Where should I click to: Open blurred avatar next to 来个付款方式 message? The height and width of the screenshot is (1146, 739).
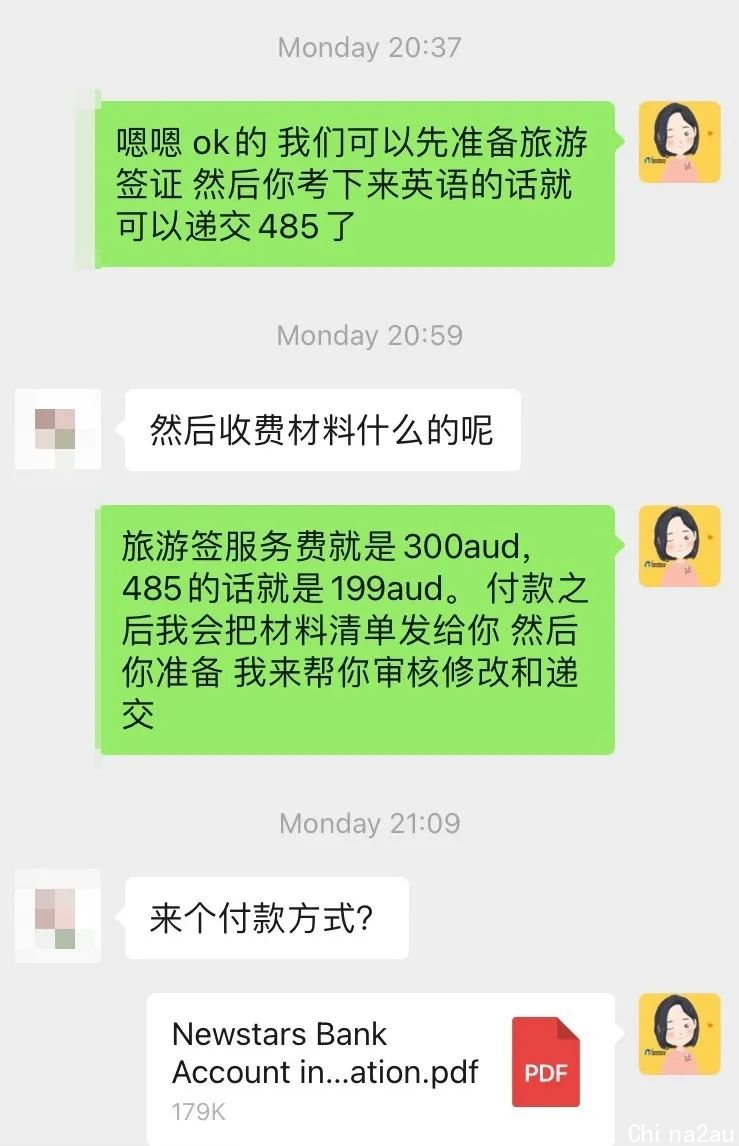(58, 916)
